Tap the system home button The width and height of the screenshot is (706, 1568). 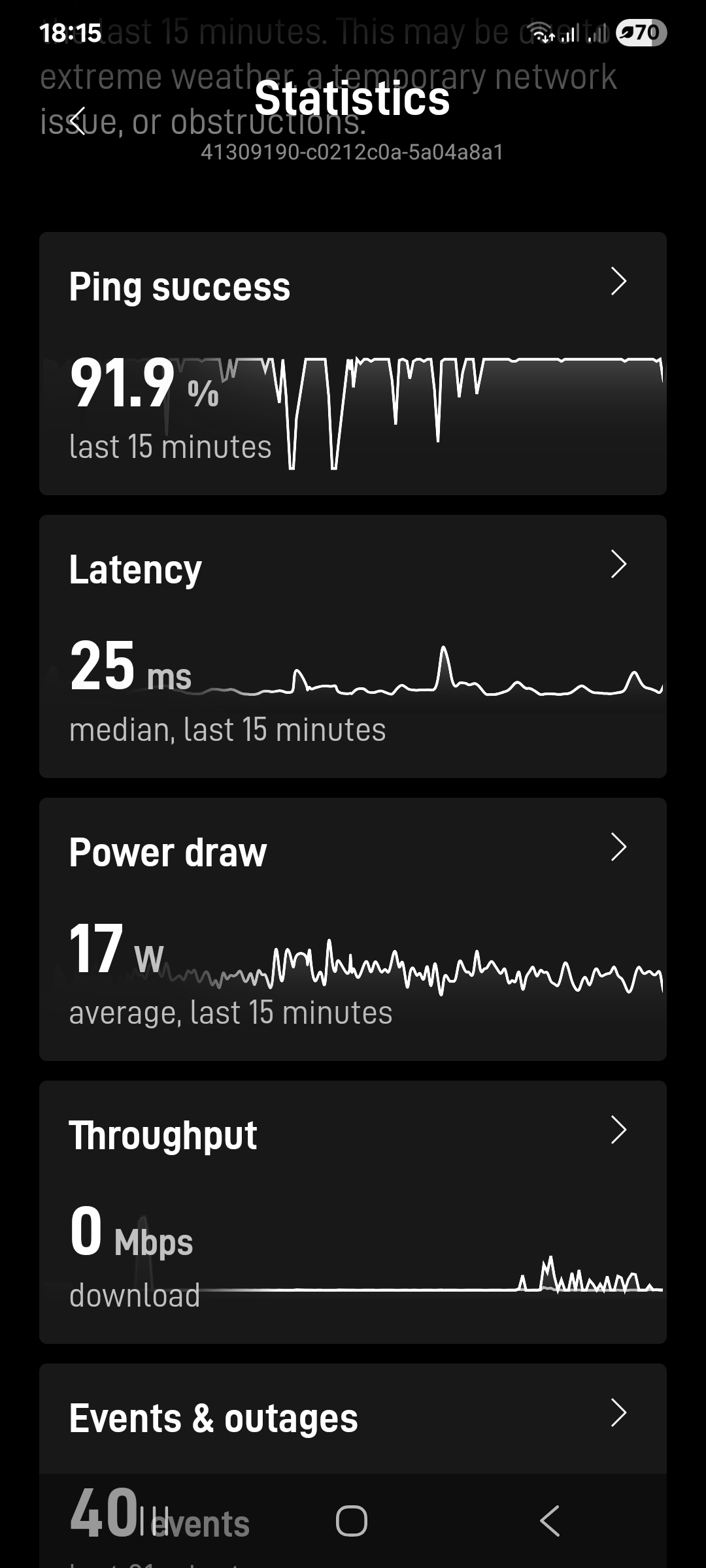click(352, 1521)
